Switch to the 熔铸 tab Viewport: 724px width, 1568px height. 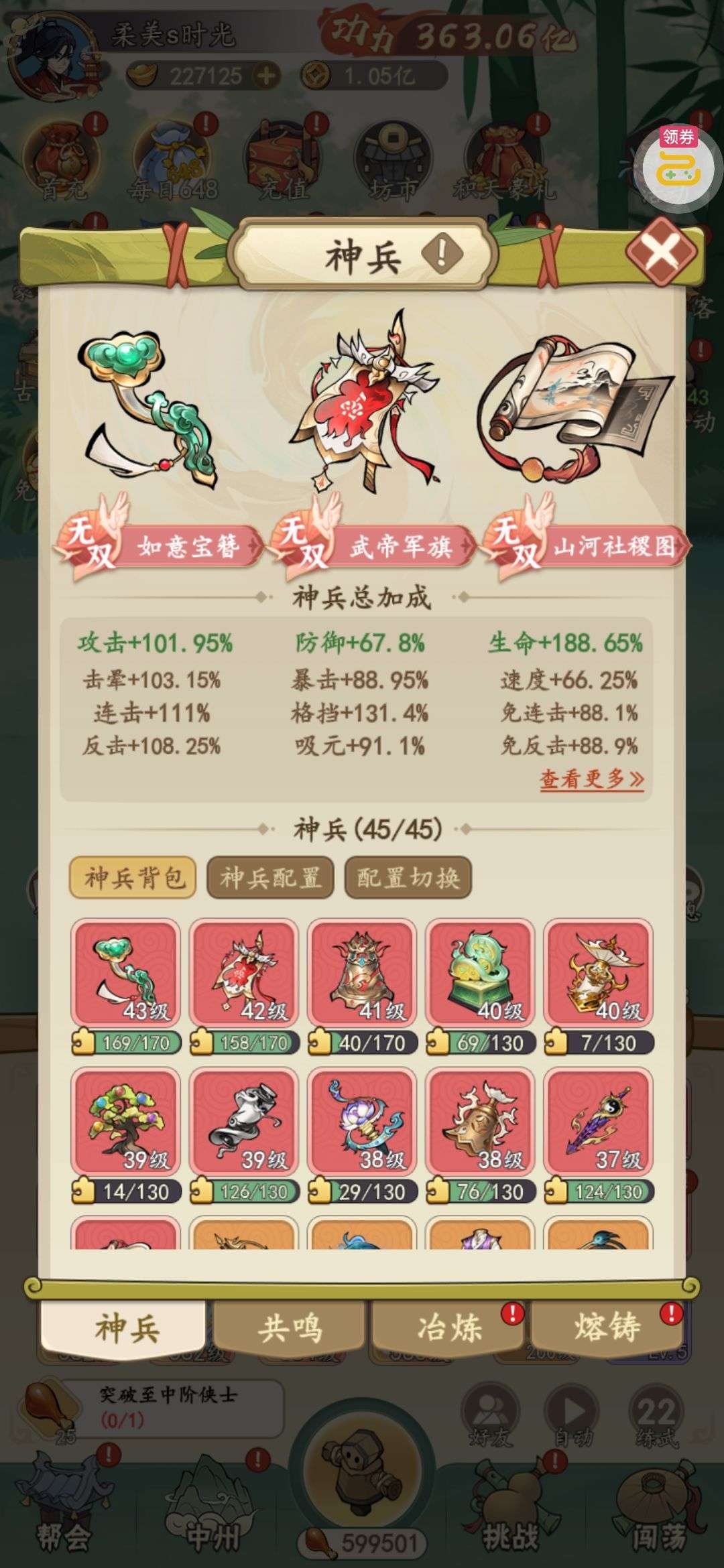606,1328
